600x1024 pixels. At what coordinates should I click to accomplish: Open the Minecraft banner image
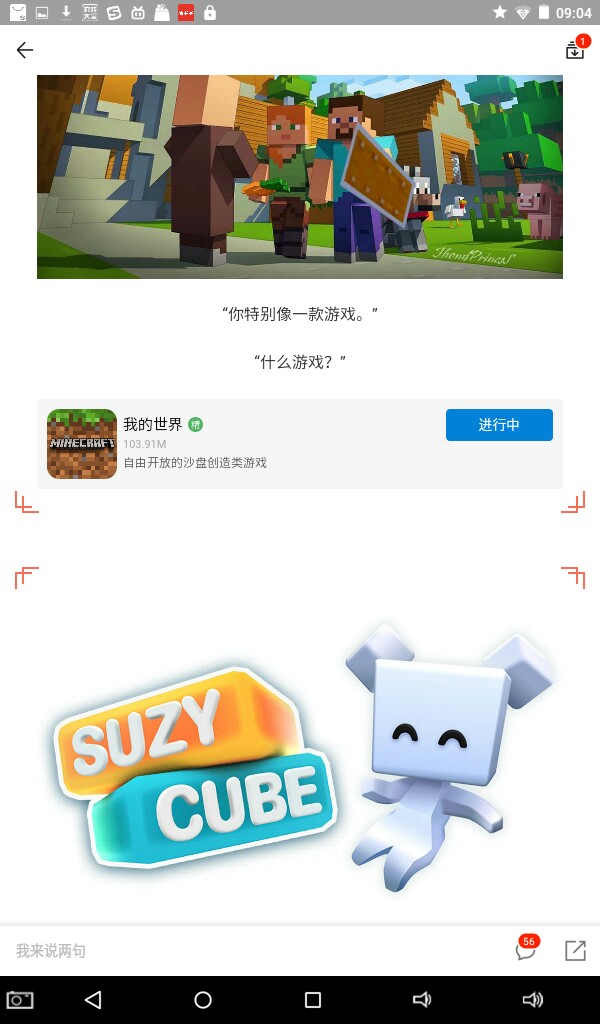pyautogui.click(x=300, y=177)
